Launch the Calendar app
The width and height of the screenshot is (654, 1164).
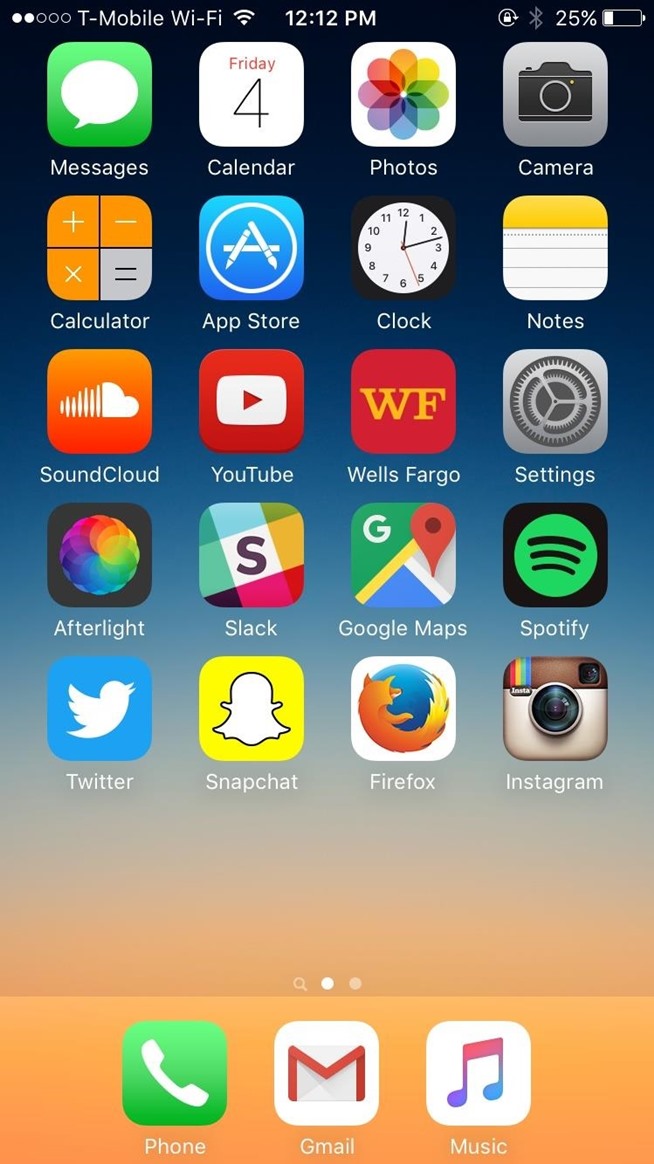[251, 95]
